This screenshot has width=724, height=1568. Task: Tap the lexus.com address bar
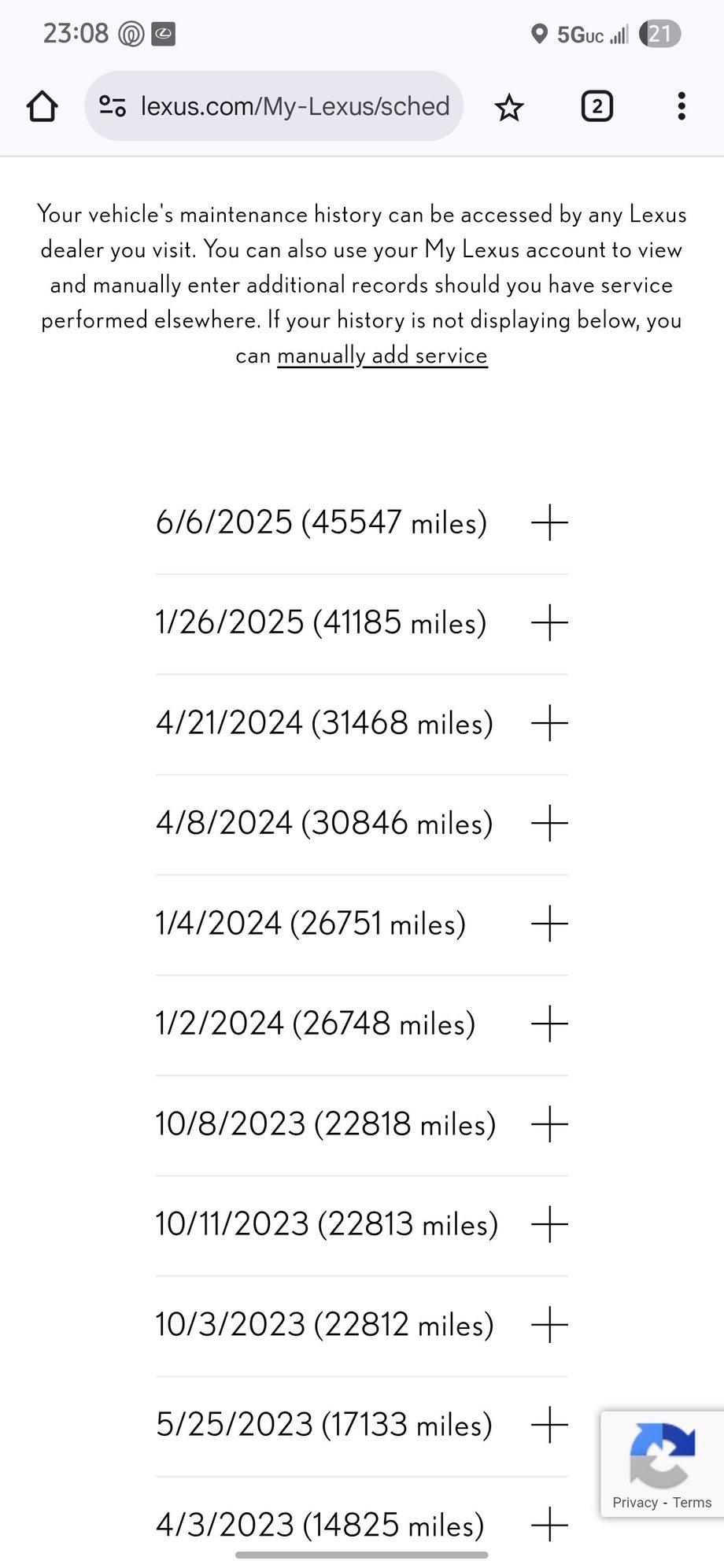click(x=294, y=106)
